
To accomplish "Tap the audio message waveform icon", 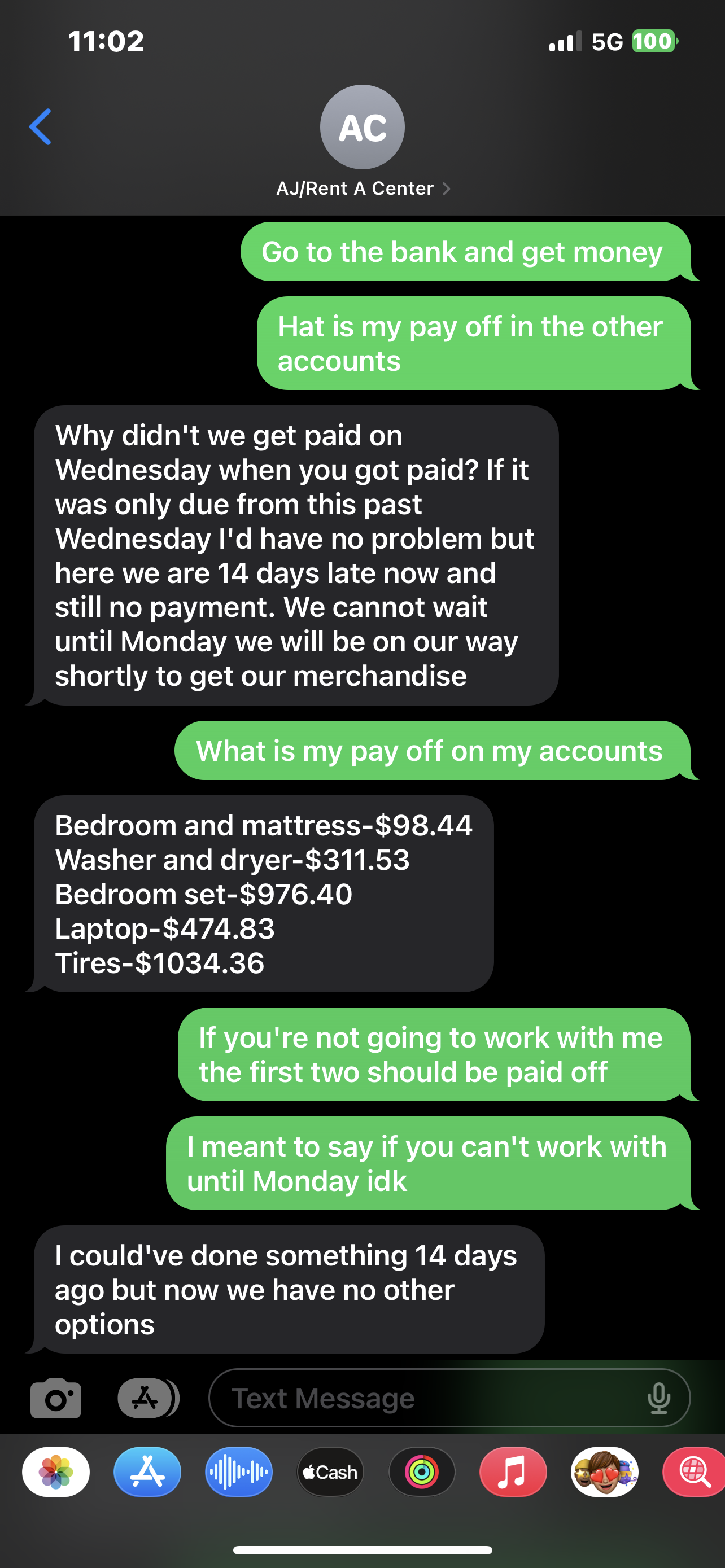I will coord(238,1472).
